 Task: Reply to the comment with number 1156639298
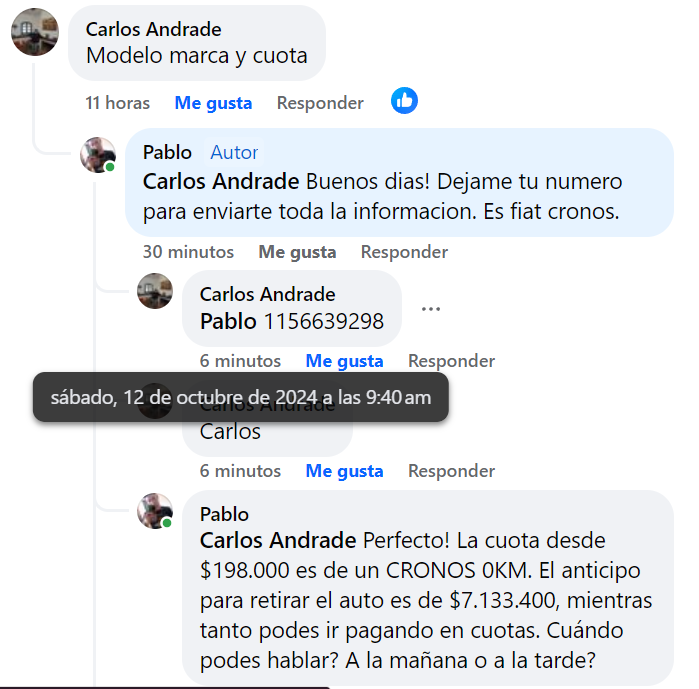pos(451,361)
